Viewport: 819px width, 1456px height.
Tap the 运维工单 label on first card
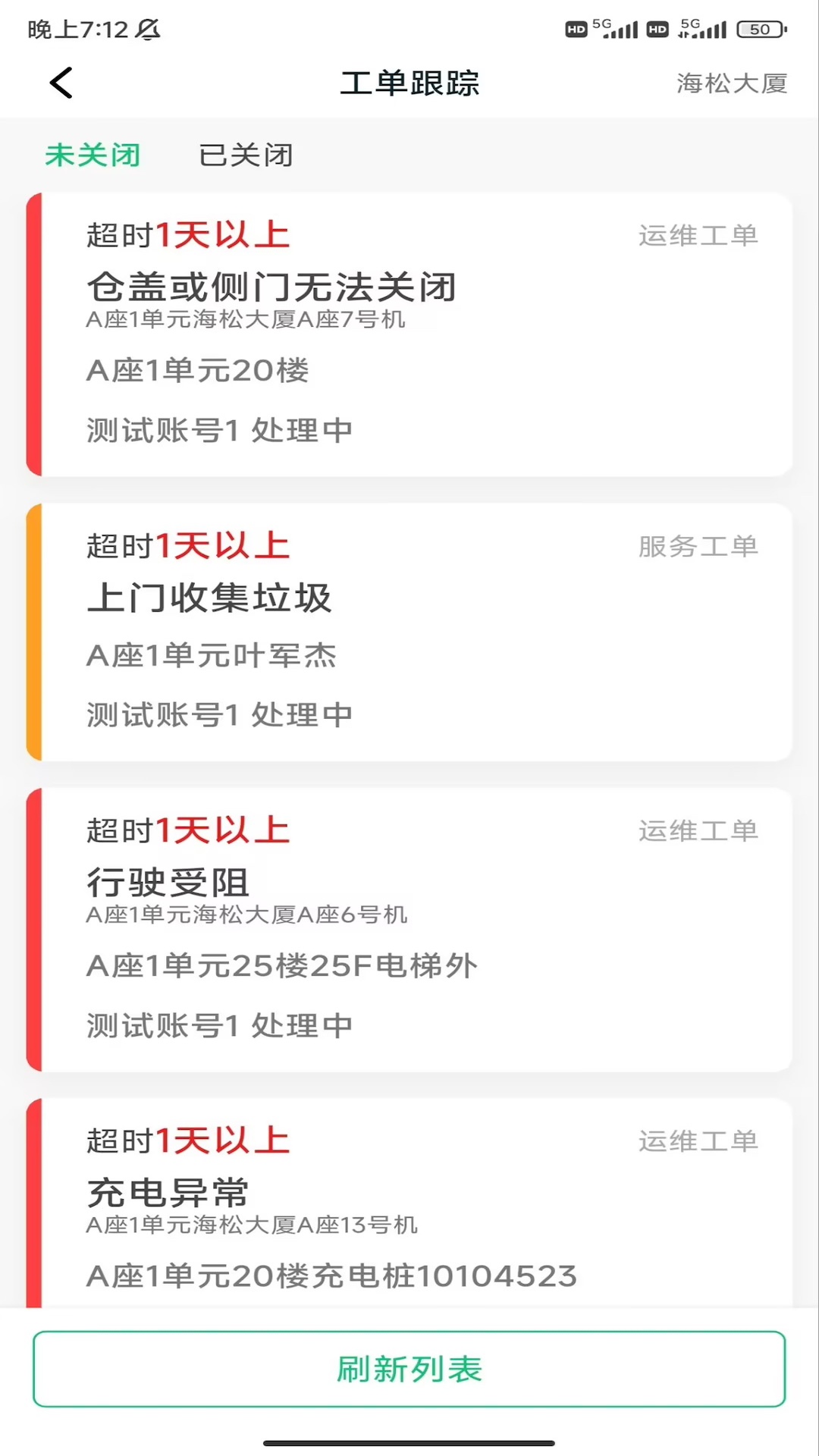(x=698, y=235)
